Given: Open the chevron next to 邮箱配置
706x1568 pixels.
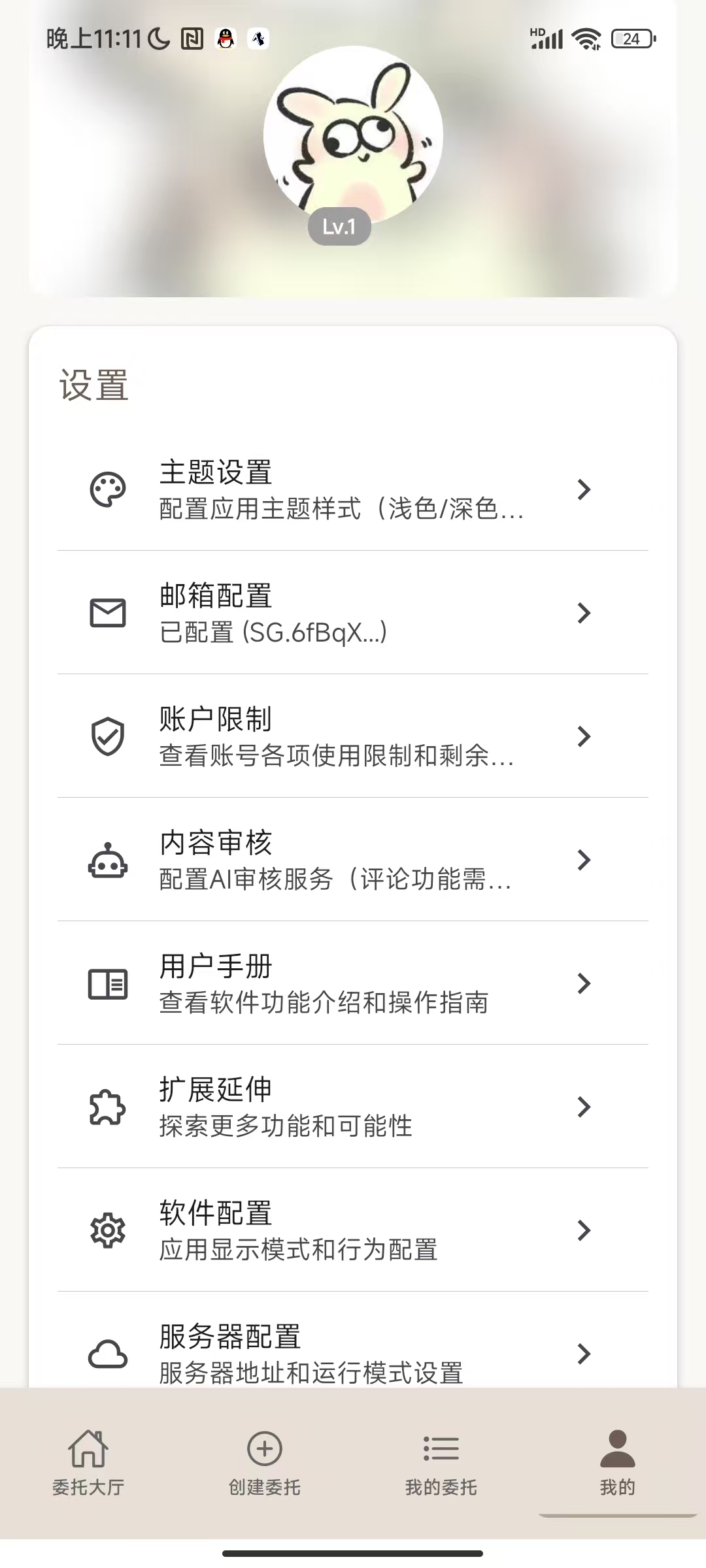Looking at the screenshot, I should pos(584,613).
